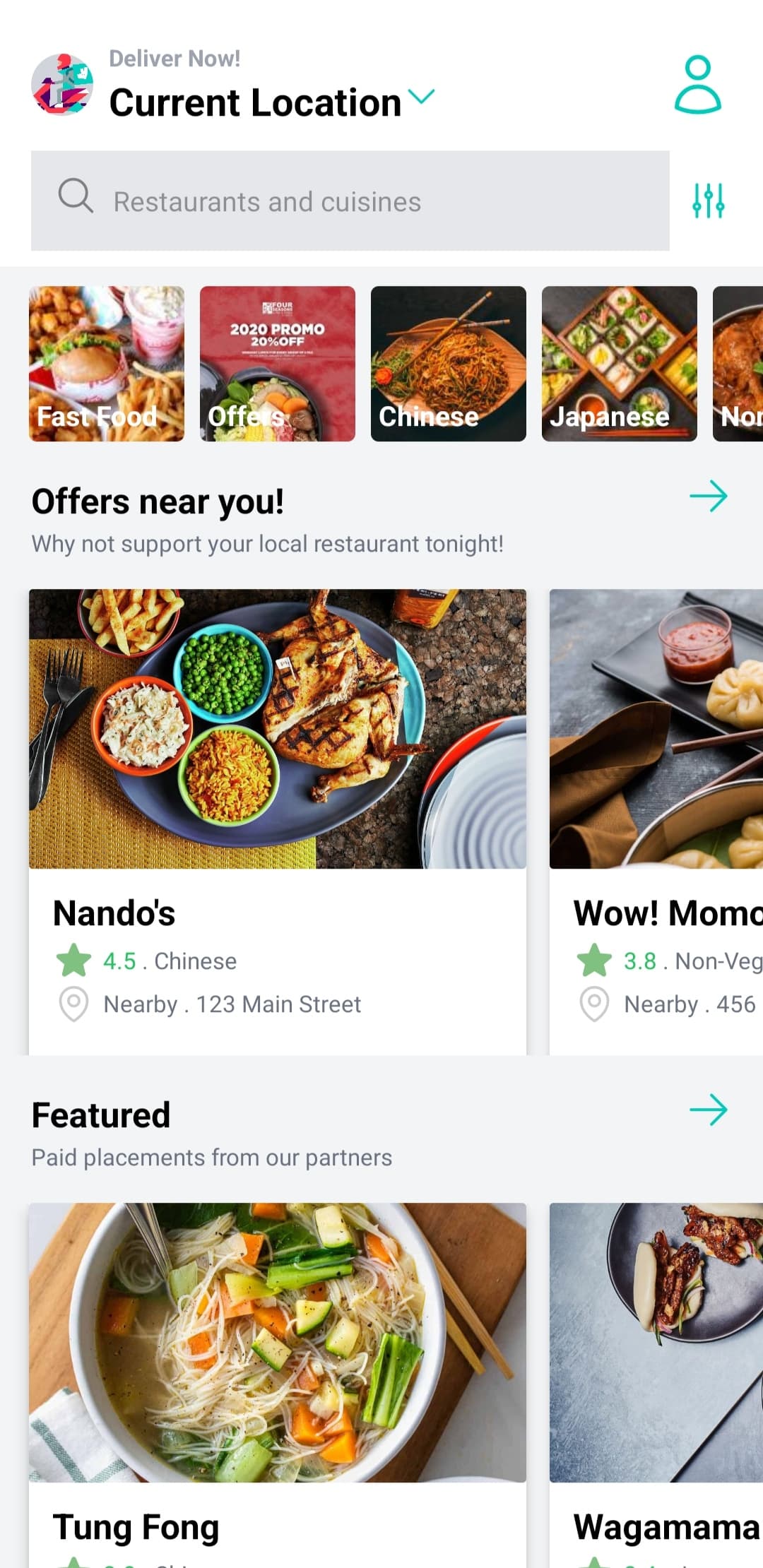Tap the Restaurants and cuisines search box
This screenshot has width=763, height=1568.
click(350, 201)
